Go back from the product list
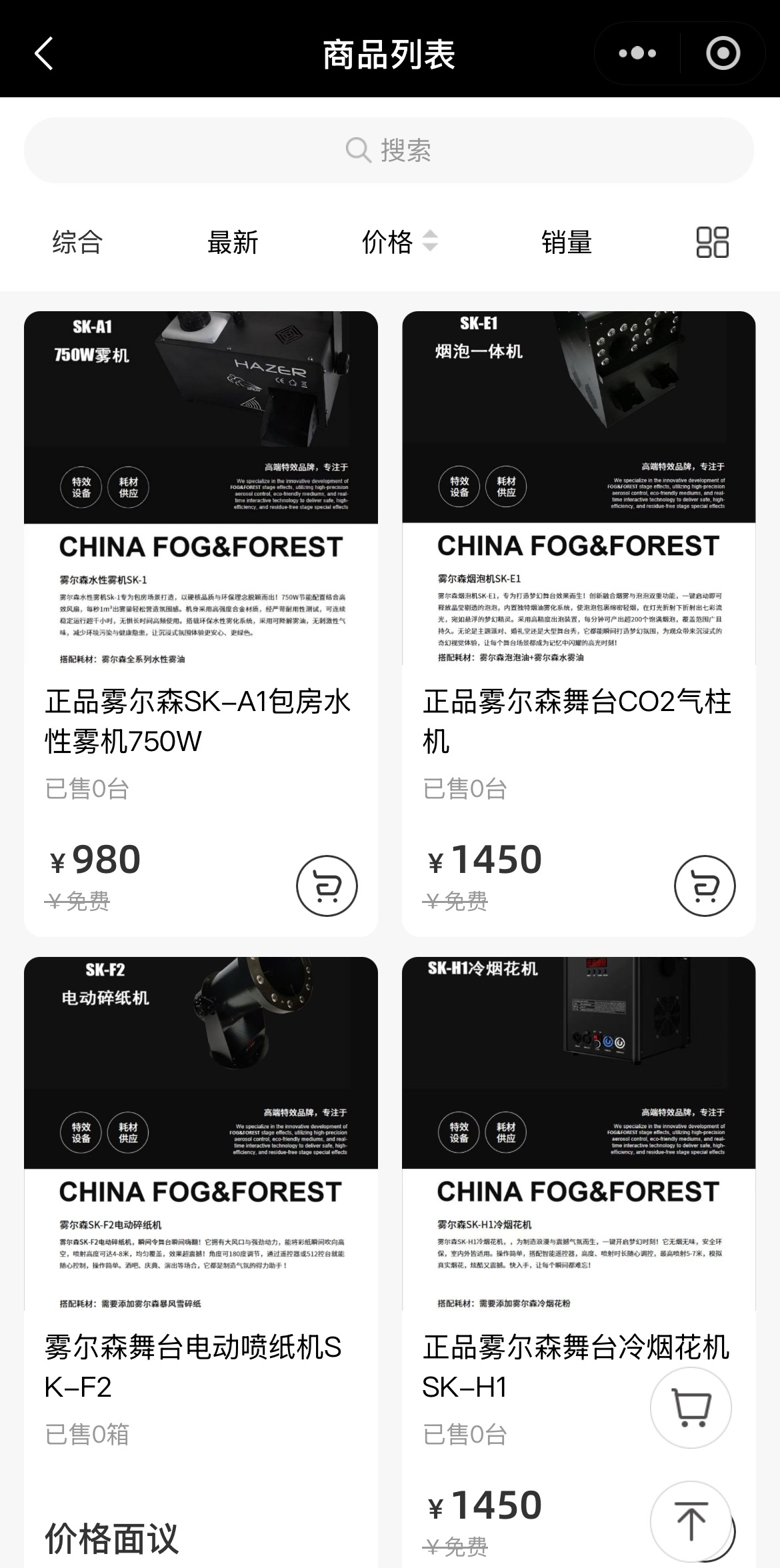Viewport: 780px width, 1568px height. coord(44,53)
